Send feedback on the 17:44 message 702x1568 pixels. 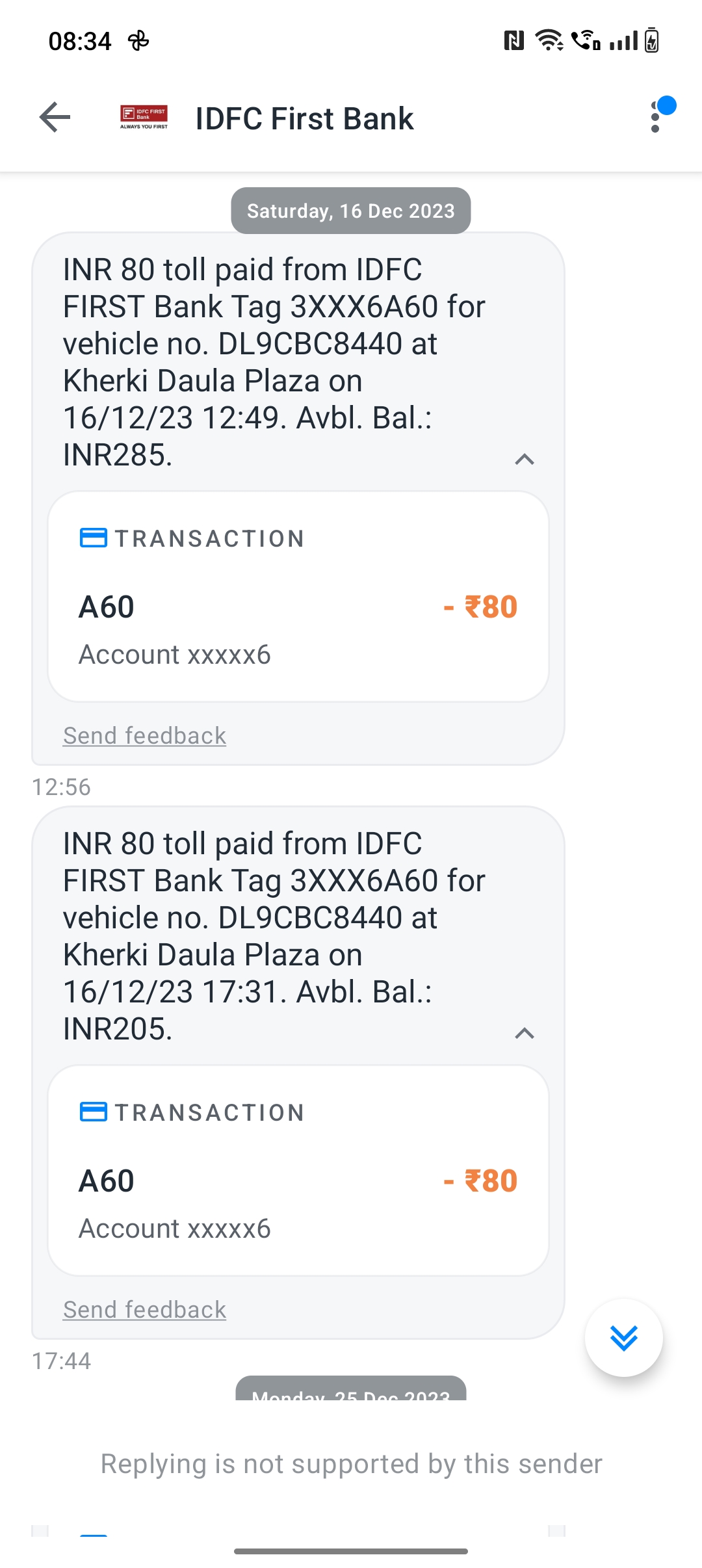pyautogui.click(x=144, y=1310)
